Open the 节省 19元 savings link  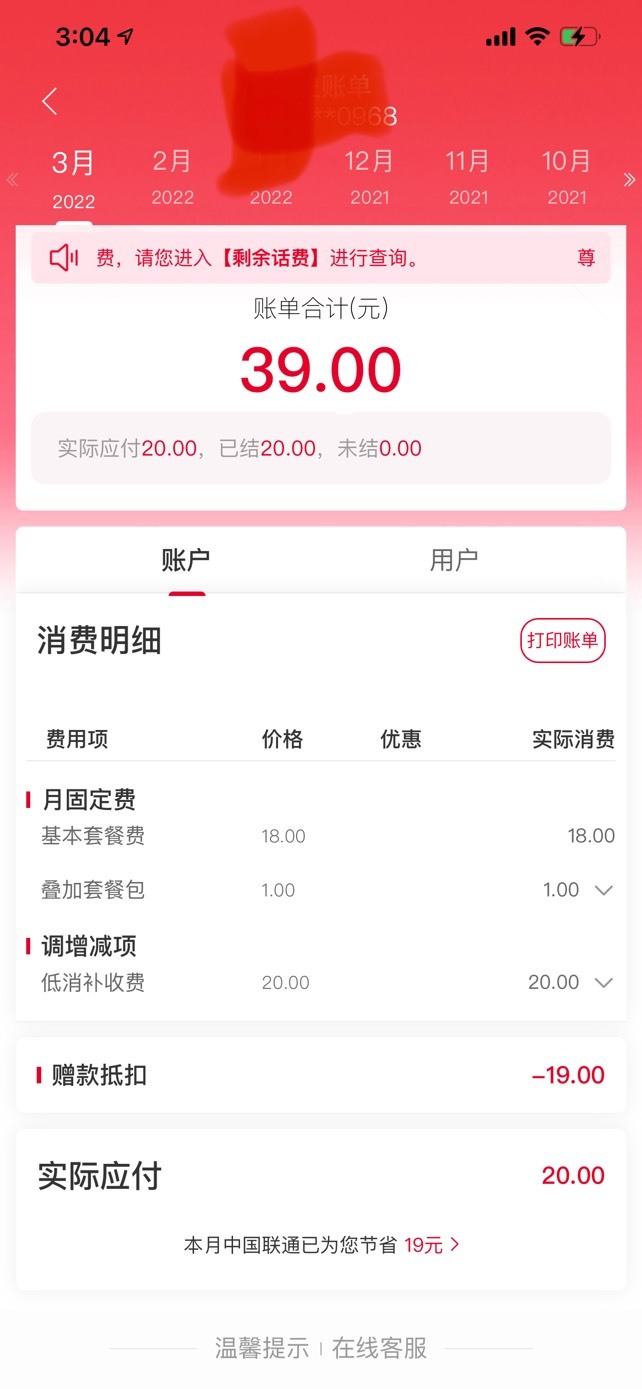point(432,1245)
